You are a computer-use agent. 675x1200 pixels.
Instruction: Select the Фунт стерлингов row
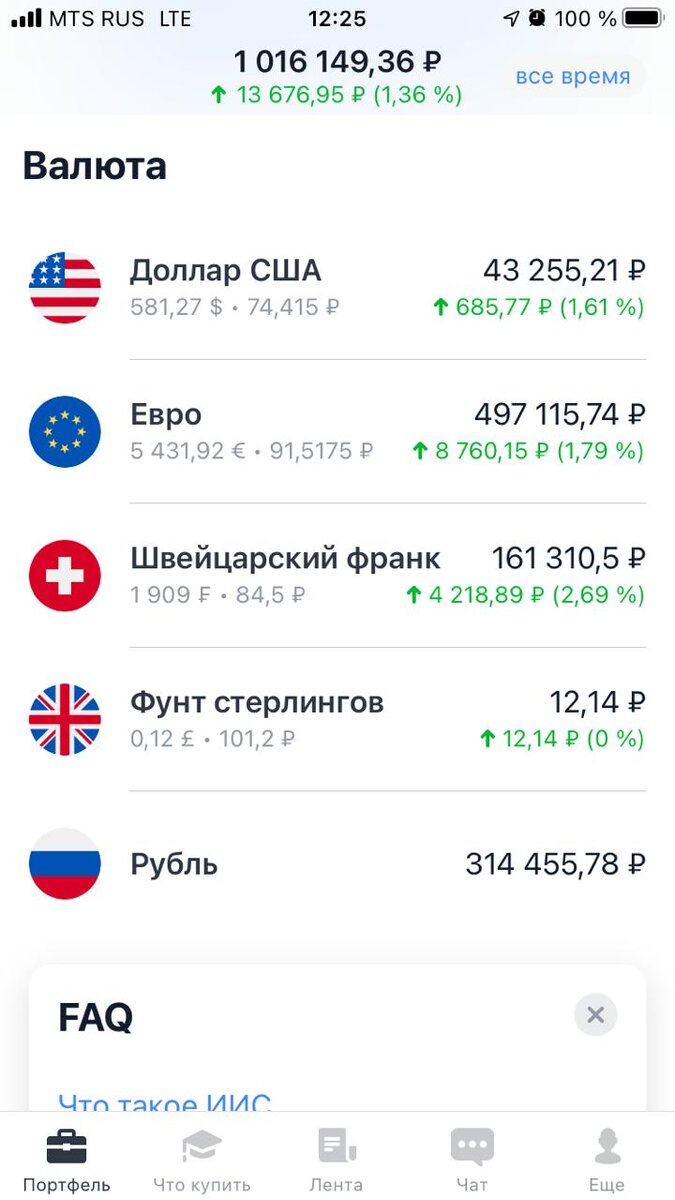click(x=337, y=720)
